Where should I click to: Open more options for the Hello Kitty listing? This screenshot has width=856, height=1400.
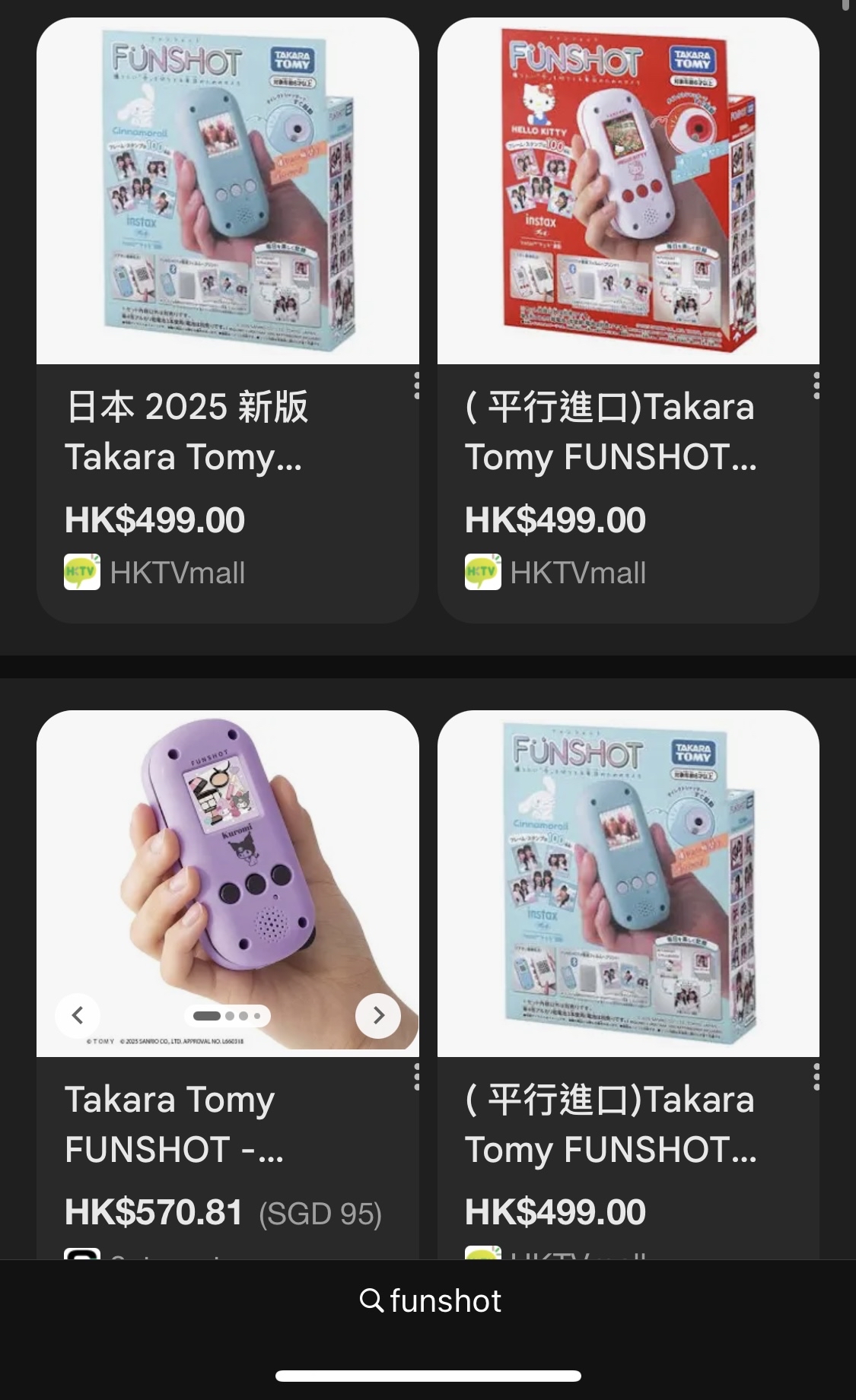[816, 386]
